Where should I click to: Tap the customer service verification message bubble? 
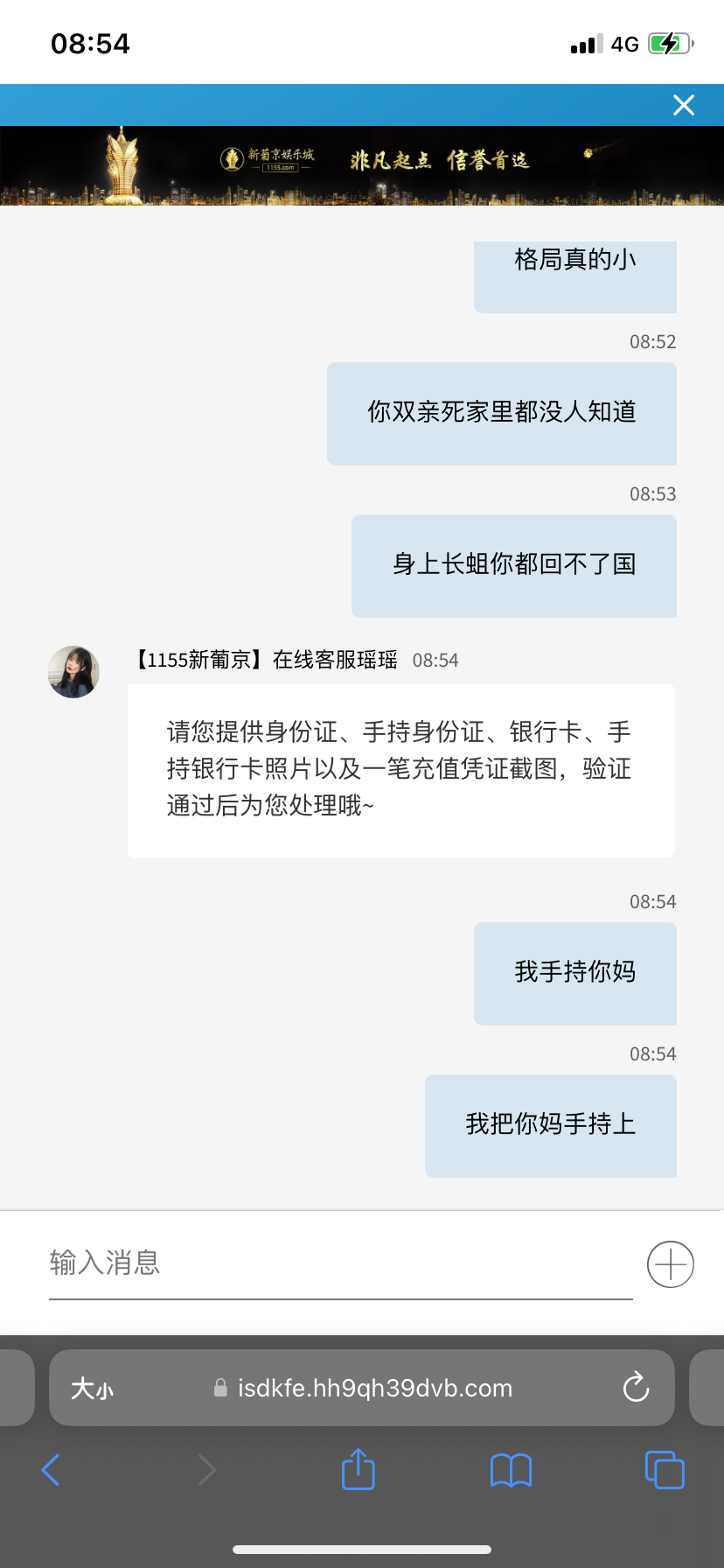401,770
